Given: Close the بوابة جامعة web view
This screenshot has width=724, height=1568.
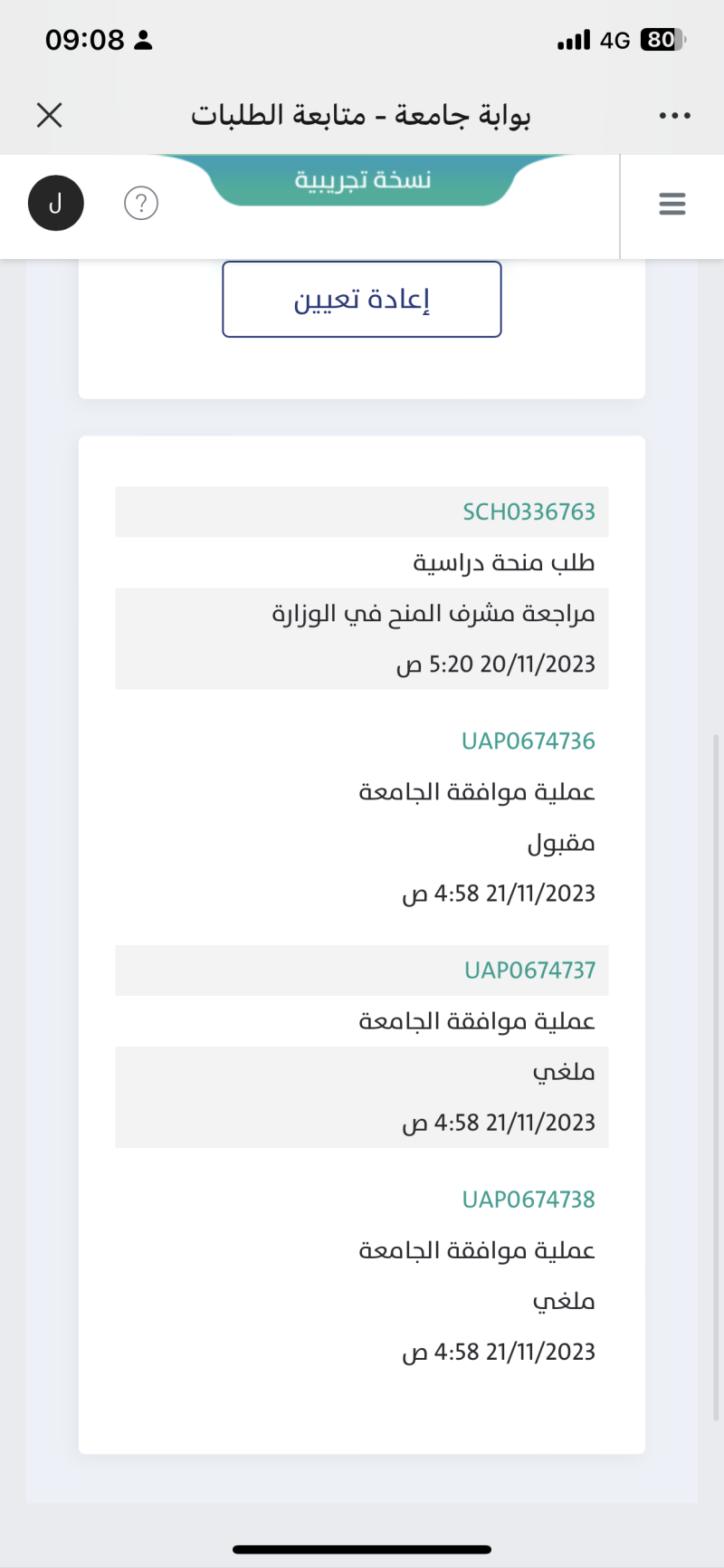Looking at the screenshot, I should coord(49,115).
